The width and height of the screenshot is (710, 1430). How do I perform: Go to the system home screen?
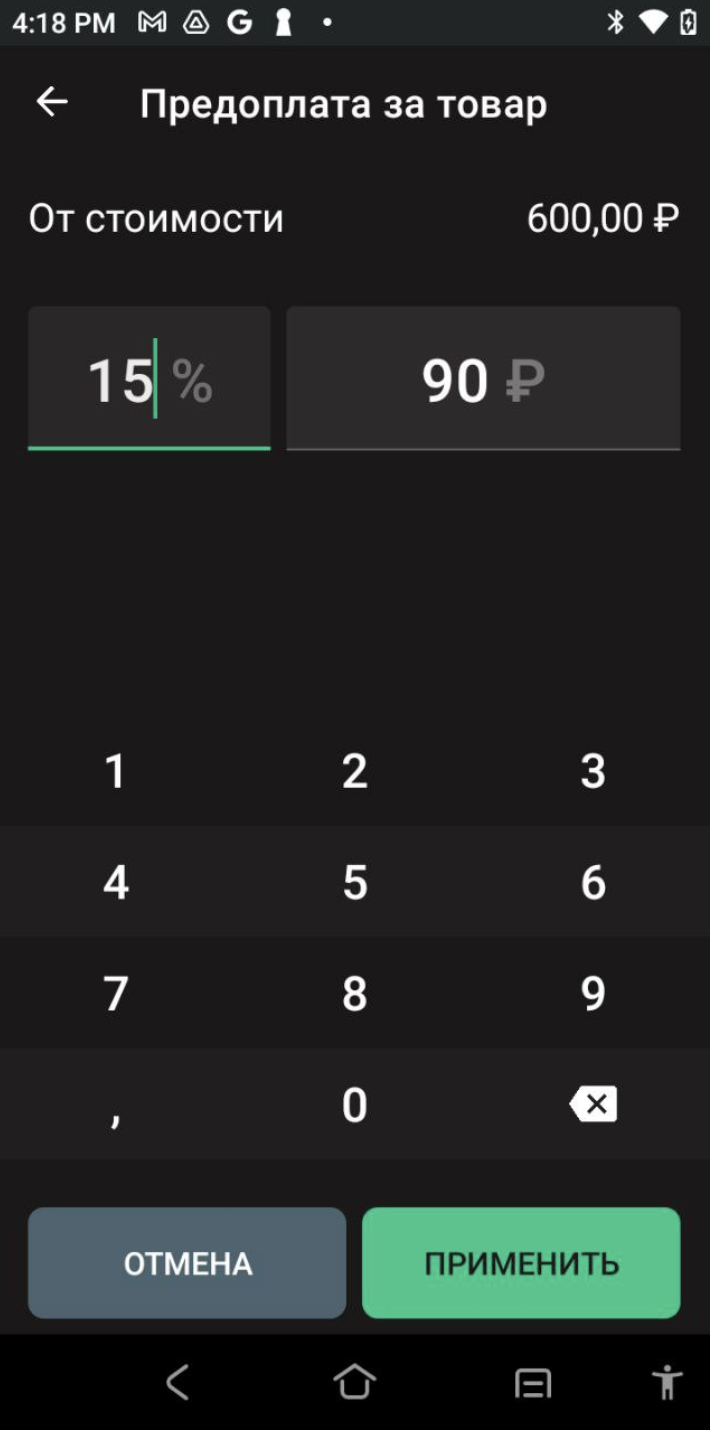[x=354, y=1383]
